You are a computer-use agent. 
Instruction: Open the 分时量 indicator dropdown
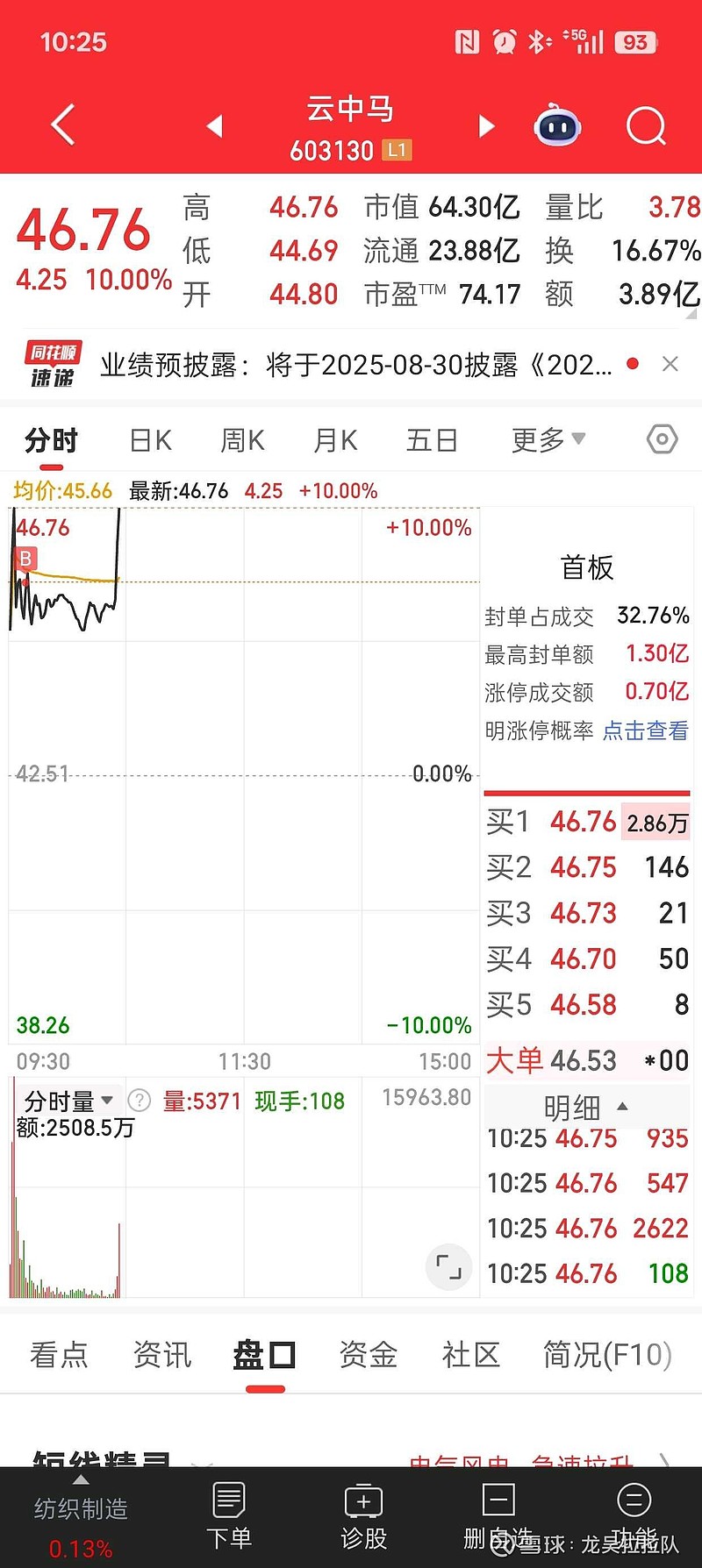pyautogui.click(x=69, y=1100)
